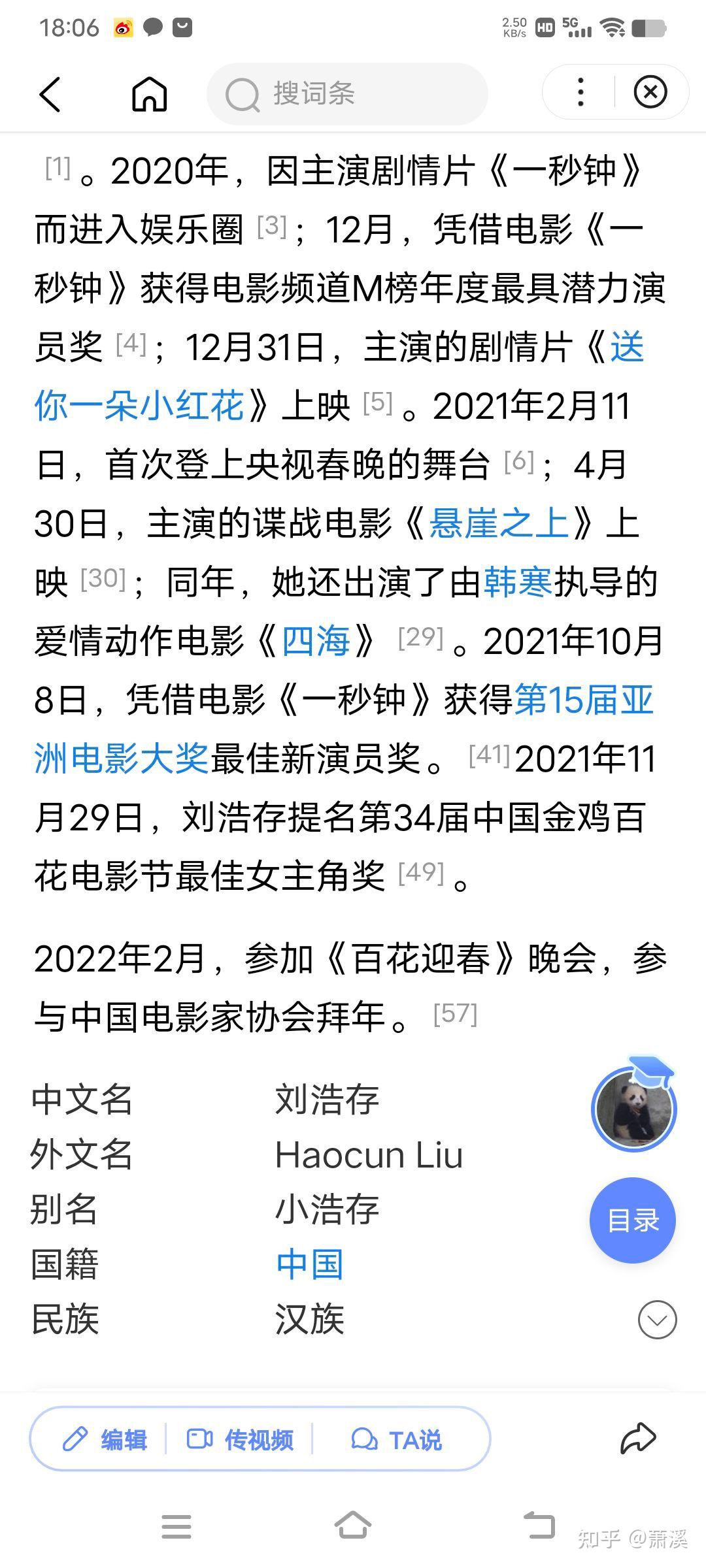Close the mini program
The width and height of the screenshot is (706, 1568).
650,92
